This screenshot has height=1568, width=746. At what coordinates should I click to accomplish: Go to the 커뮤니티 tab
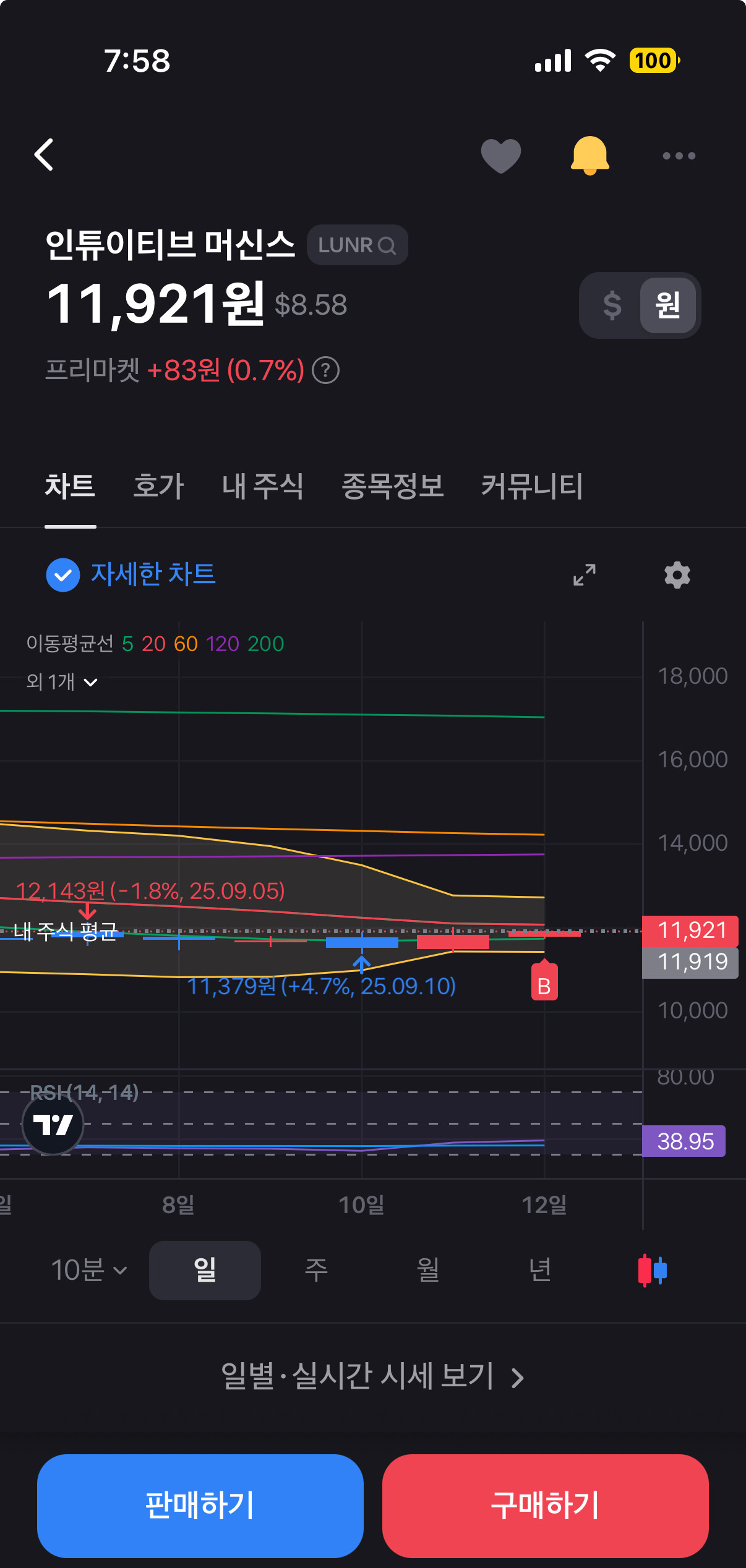(532, 486)
